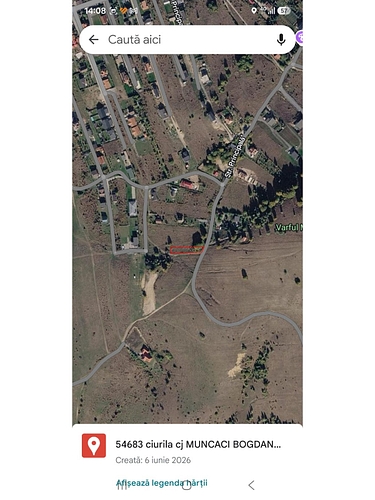The height and width of the screenshot is (500, 375).
Task: Tap the system back button
Action: (x=251, y=485)
